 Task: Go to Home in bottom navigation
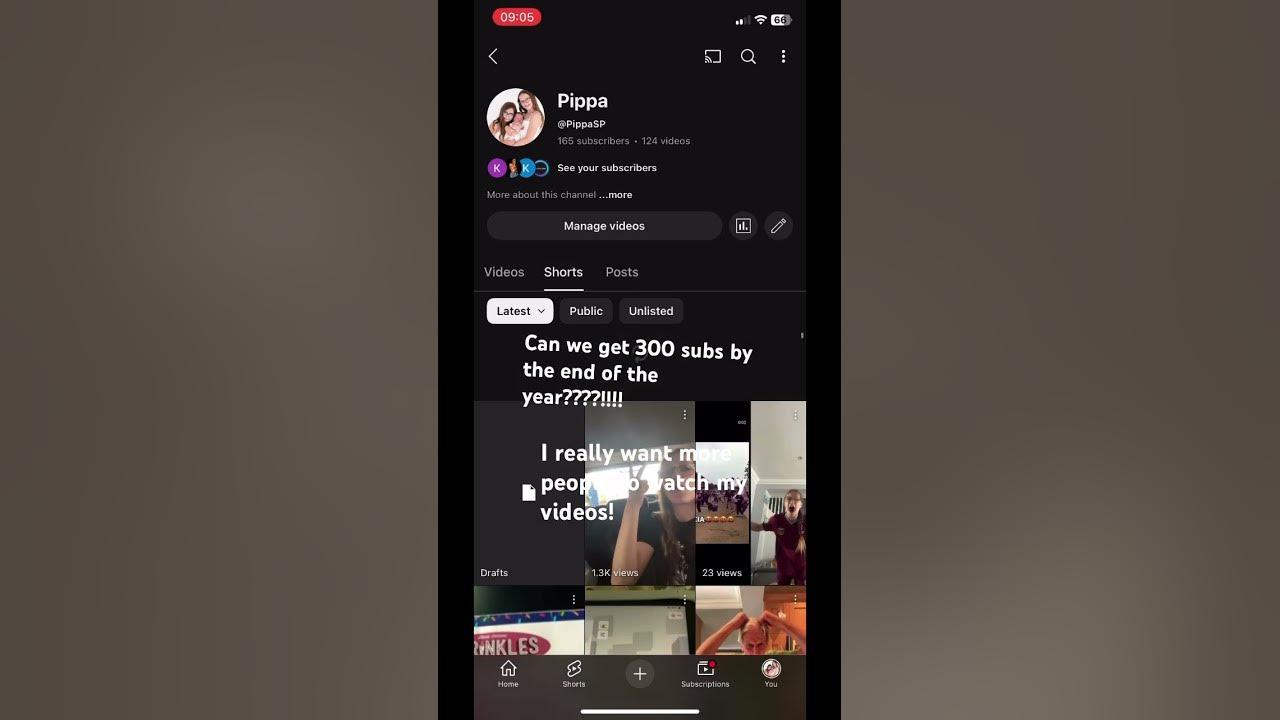click(508, 673)
